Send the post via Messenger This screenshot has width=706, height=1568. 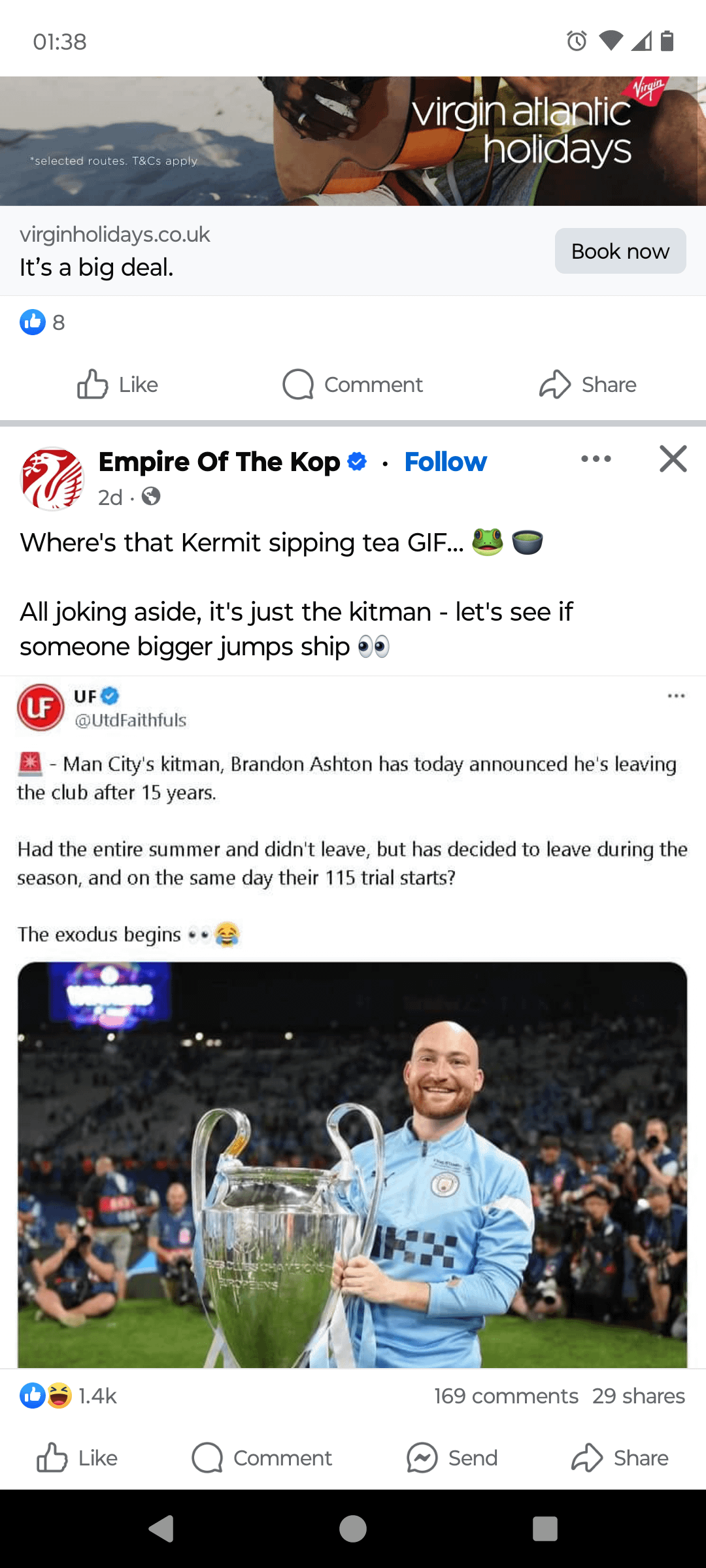click(452, 1458)
